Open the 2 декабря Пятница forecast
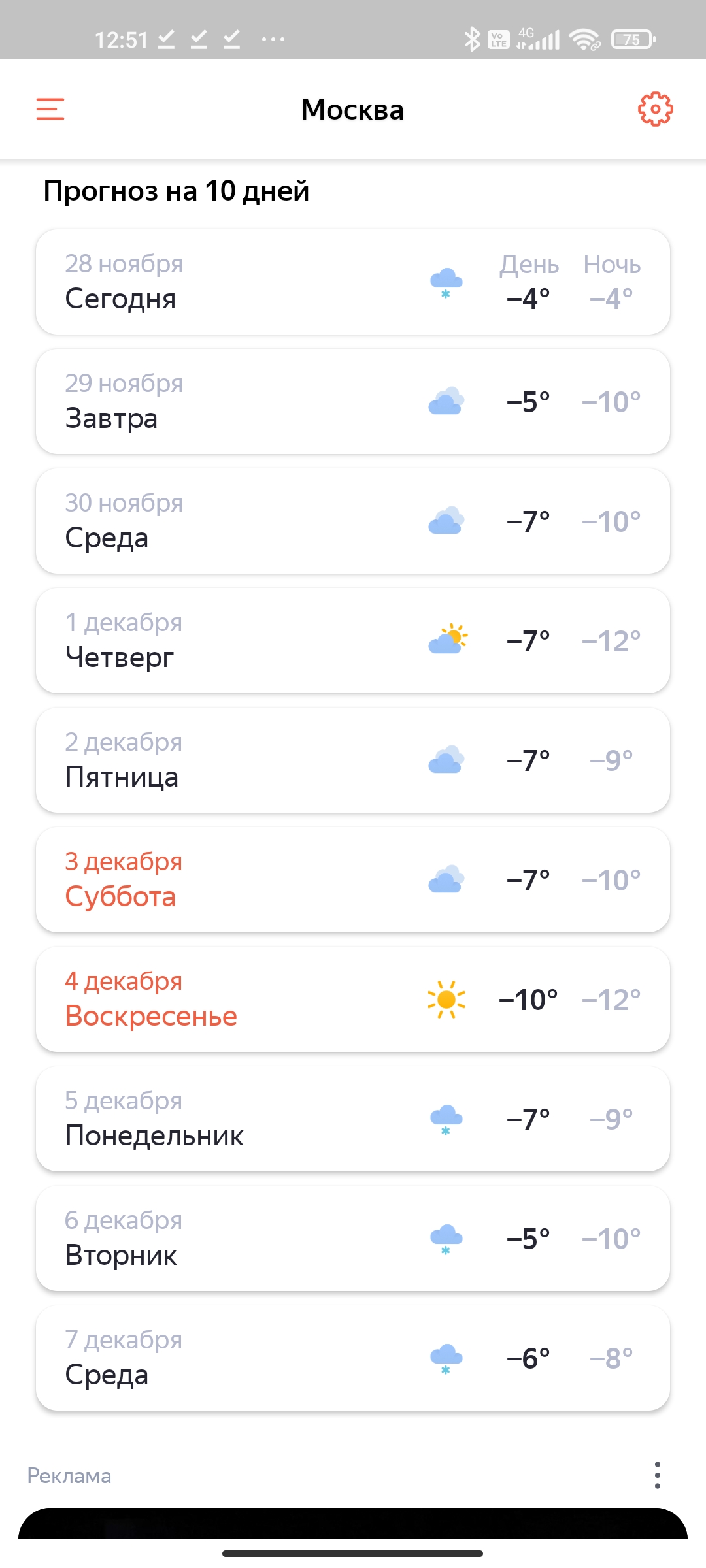 pos(353,760)
